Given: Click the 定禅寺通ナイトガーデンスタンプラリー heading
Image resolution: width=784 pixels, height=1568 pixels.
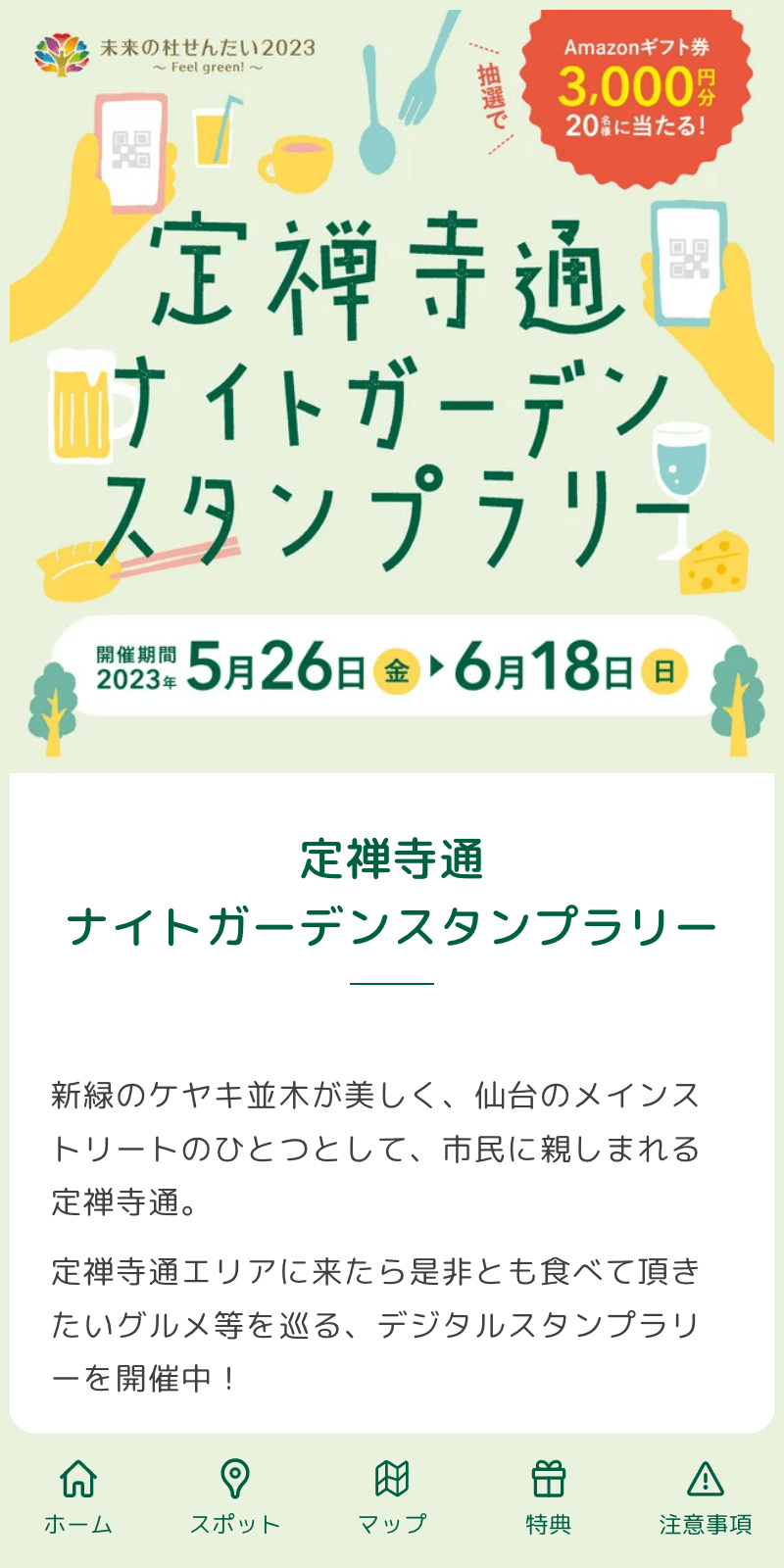Looking at the screenshot, I should (x=392, y=892).
